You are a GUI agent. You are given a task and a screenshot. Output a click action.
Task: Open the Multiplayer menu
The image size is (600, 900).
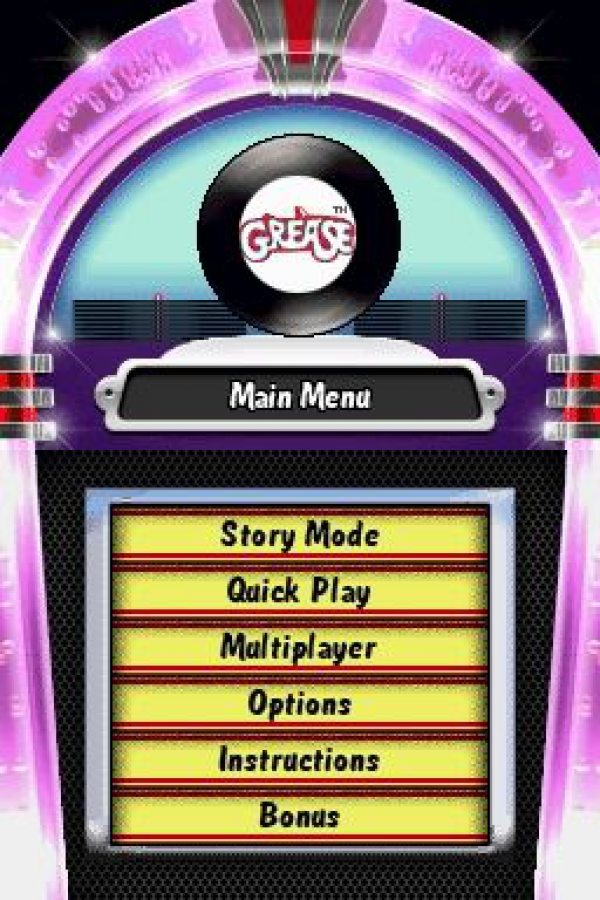click(300, 647)
